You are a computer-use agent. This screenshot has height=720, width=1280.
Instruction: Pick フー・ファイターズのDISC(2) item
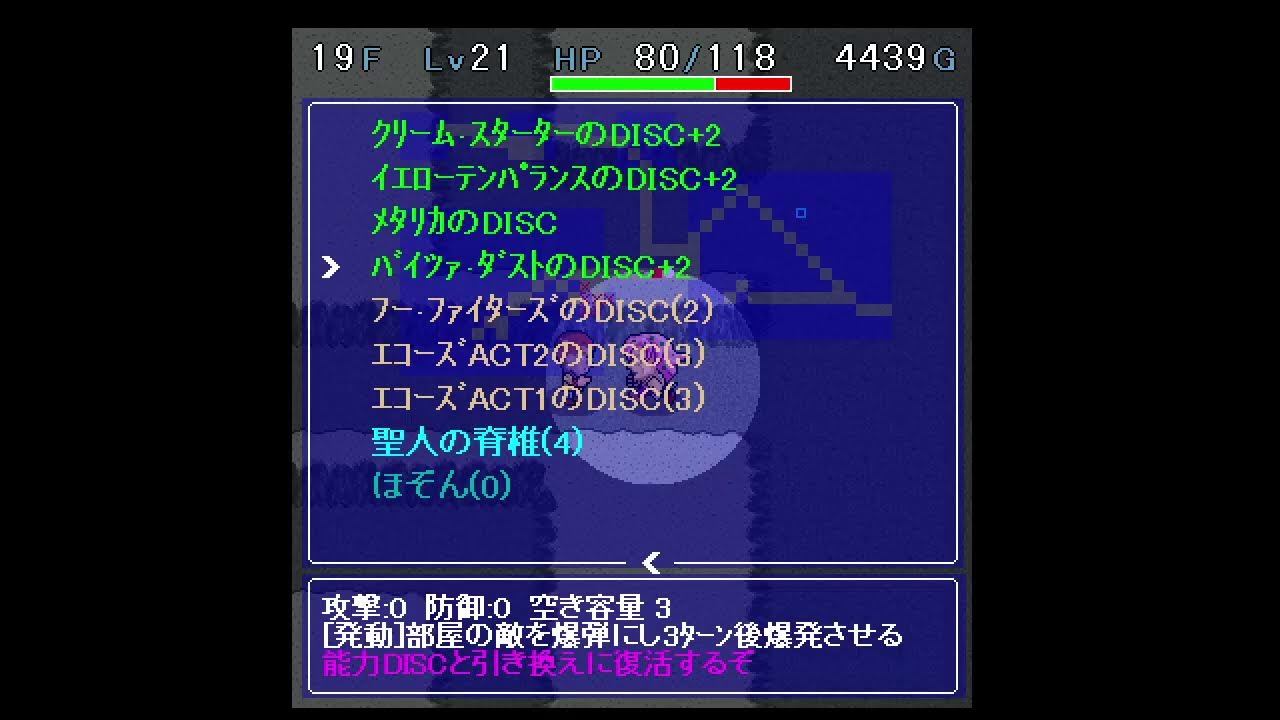tap(542, 311)
